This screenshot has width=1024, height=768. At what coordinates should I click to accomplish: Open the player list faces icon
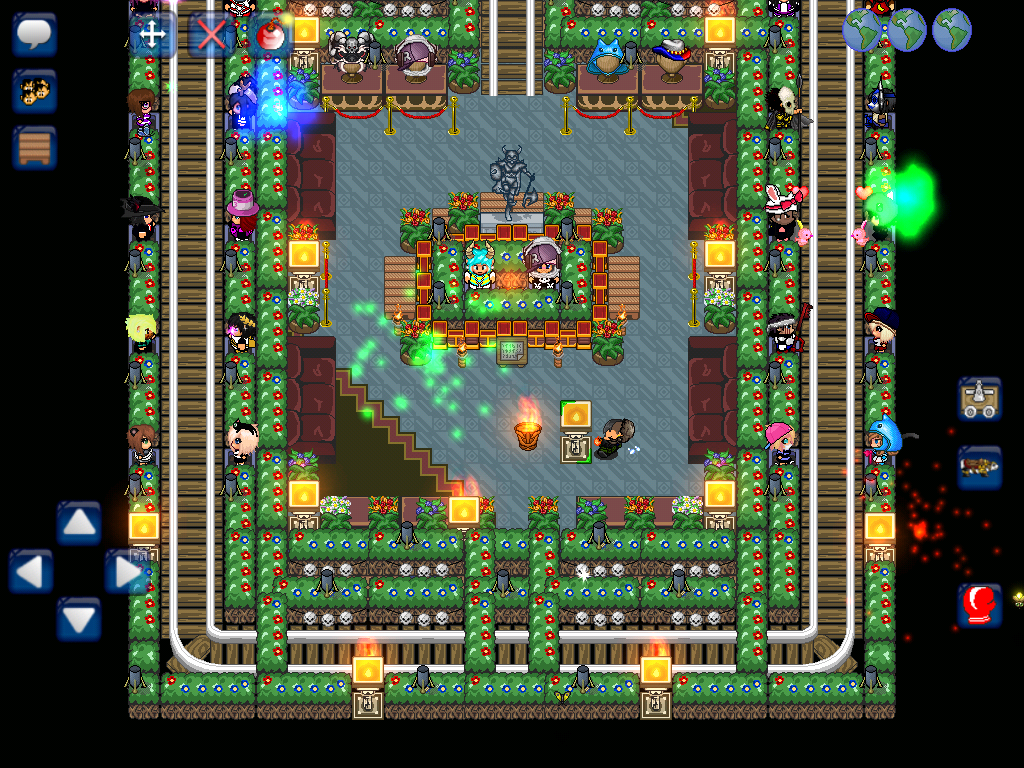click(x=35, y=91)
